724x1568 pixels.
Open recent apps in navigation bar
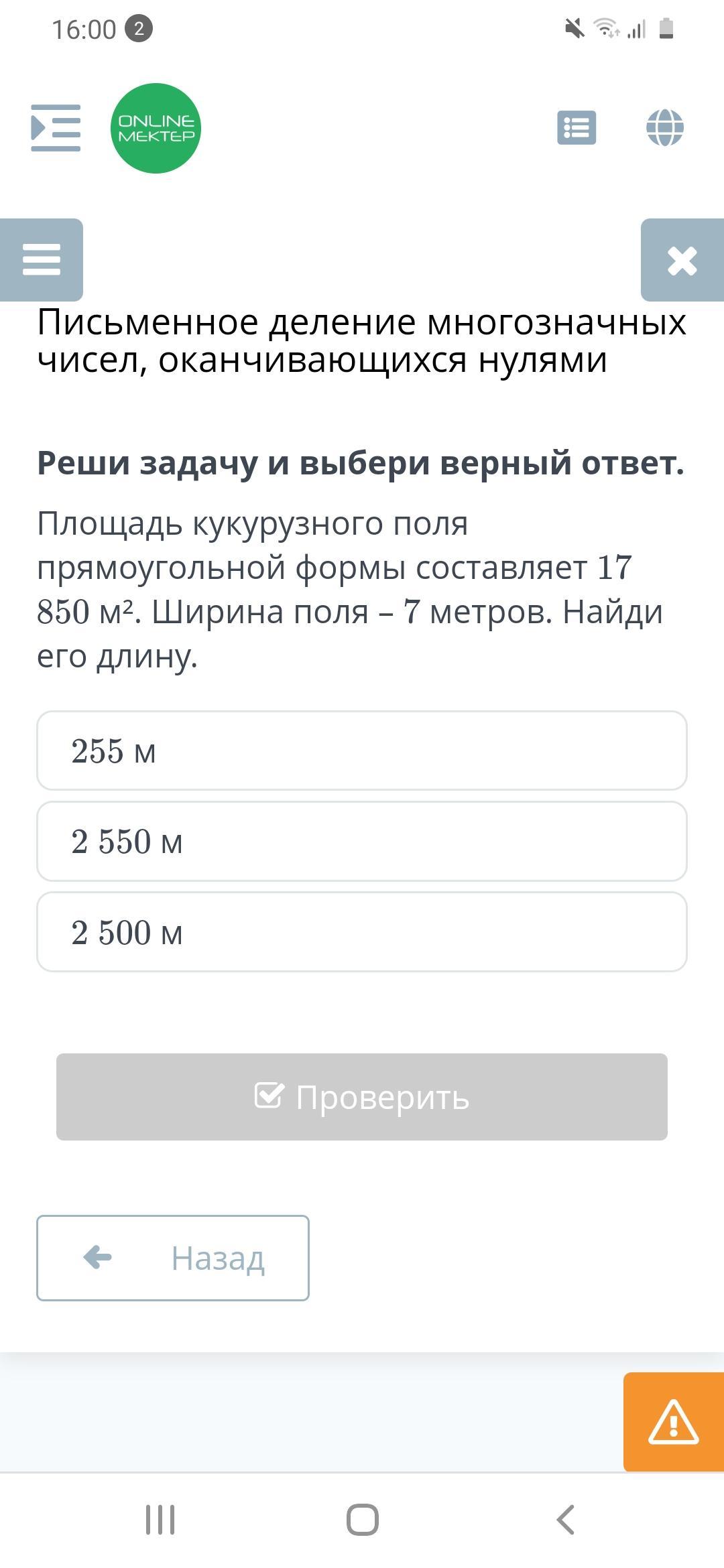160,1519
